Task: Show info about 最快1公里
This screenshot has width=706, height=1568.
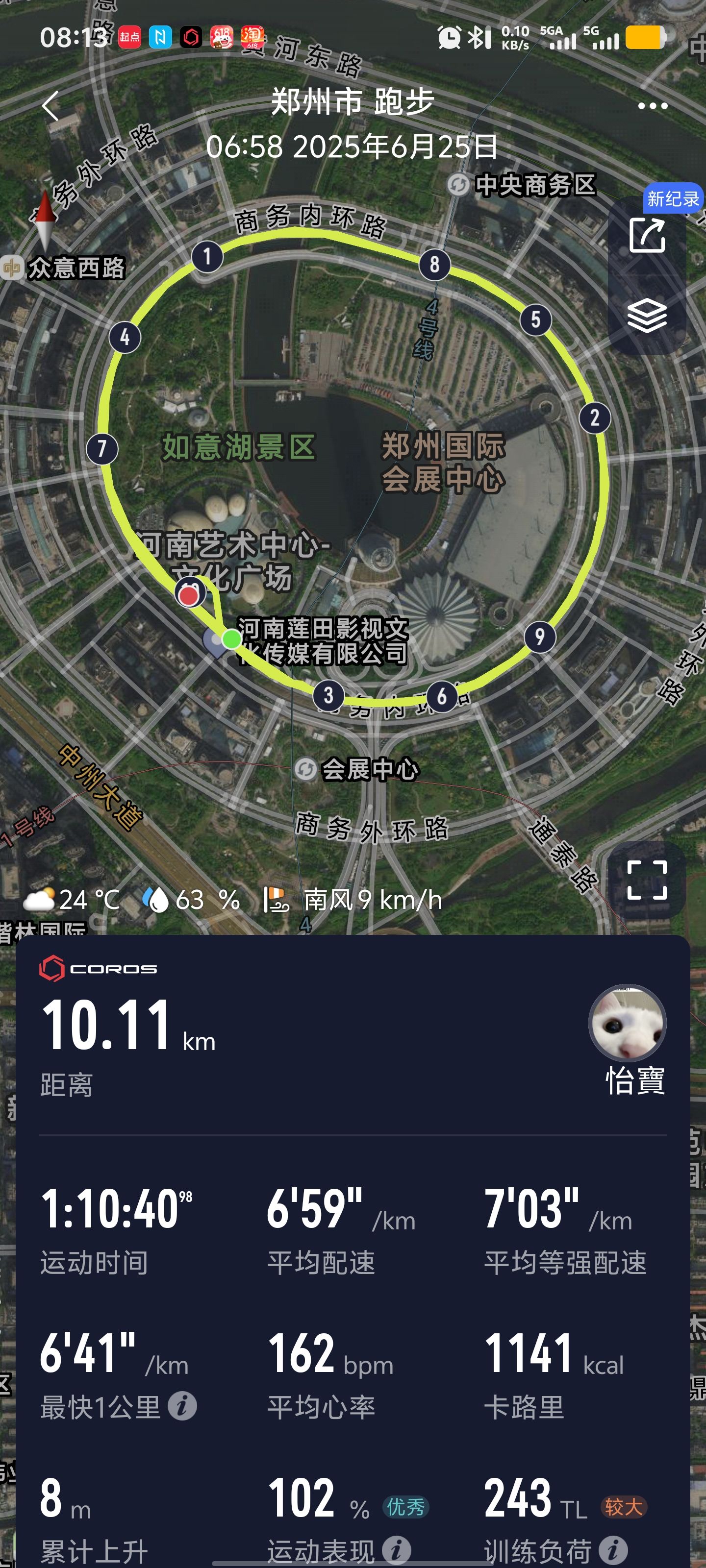Action: pyautogui.click(x=182, y=1405)
